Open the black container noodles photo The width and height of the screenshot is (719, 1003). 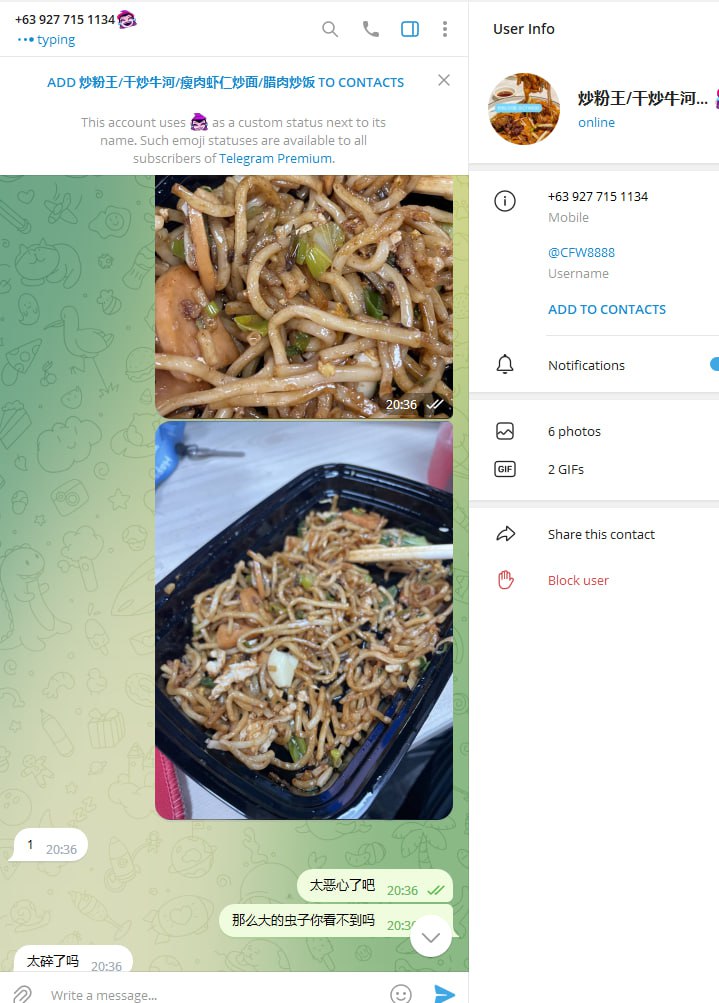(x=303, y=620)
